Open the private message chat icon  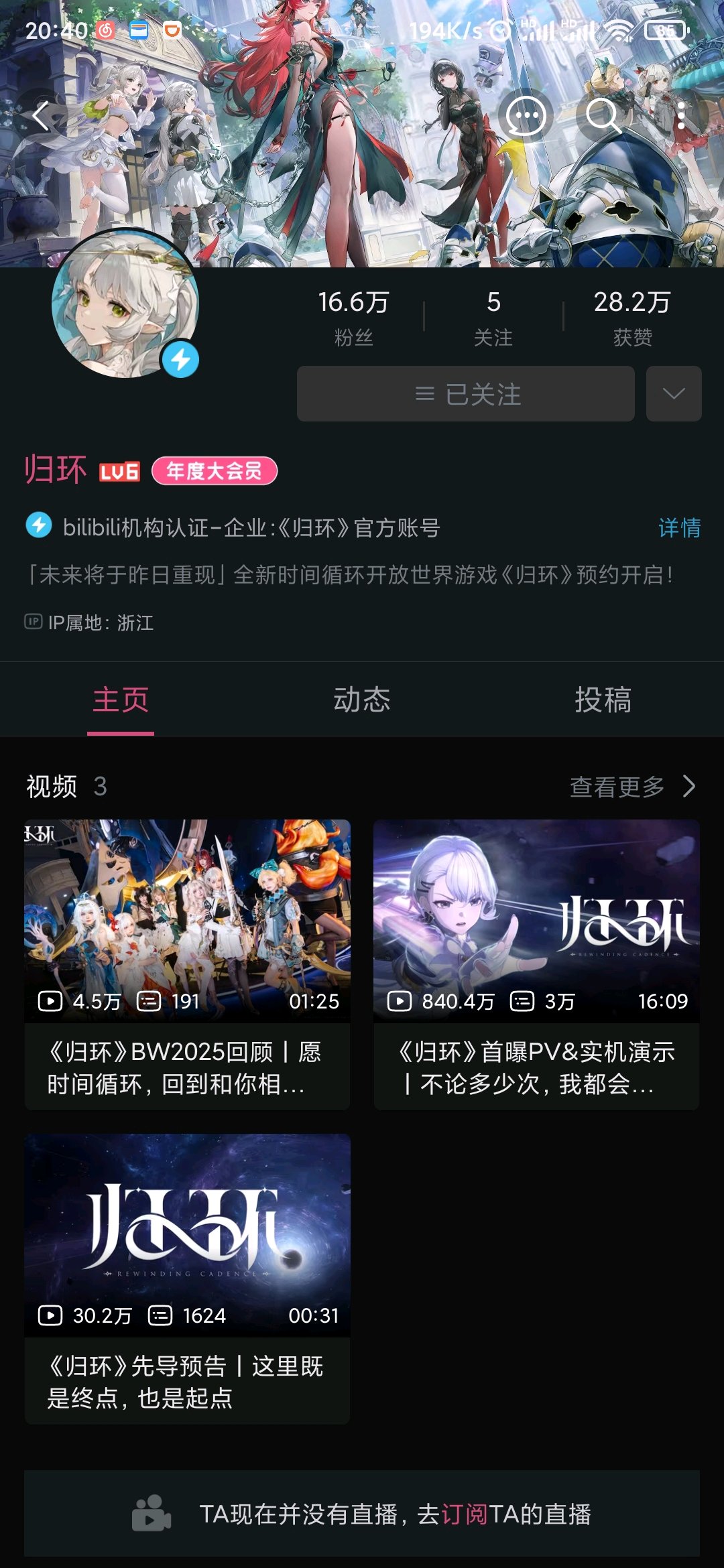(x=526, y=116)
